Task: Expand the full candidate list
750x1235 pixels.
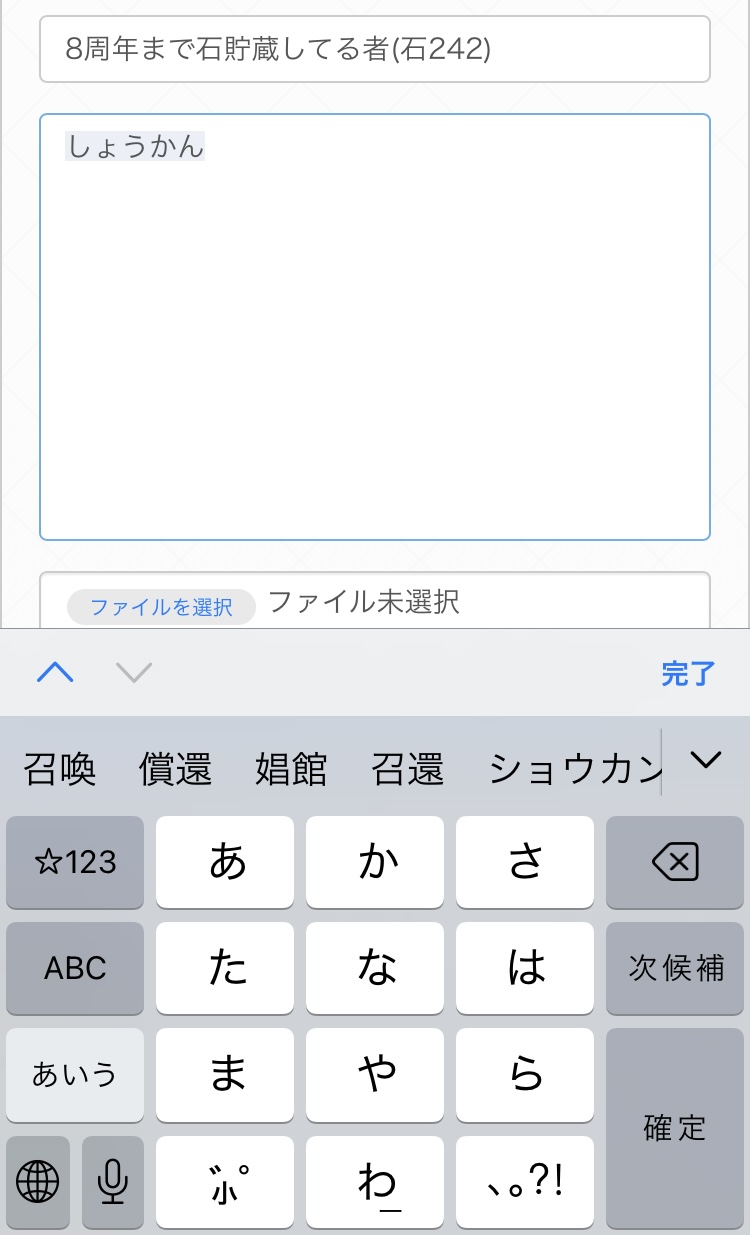Action: point(706,761)
